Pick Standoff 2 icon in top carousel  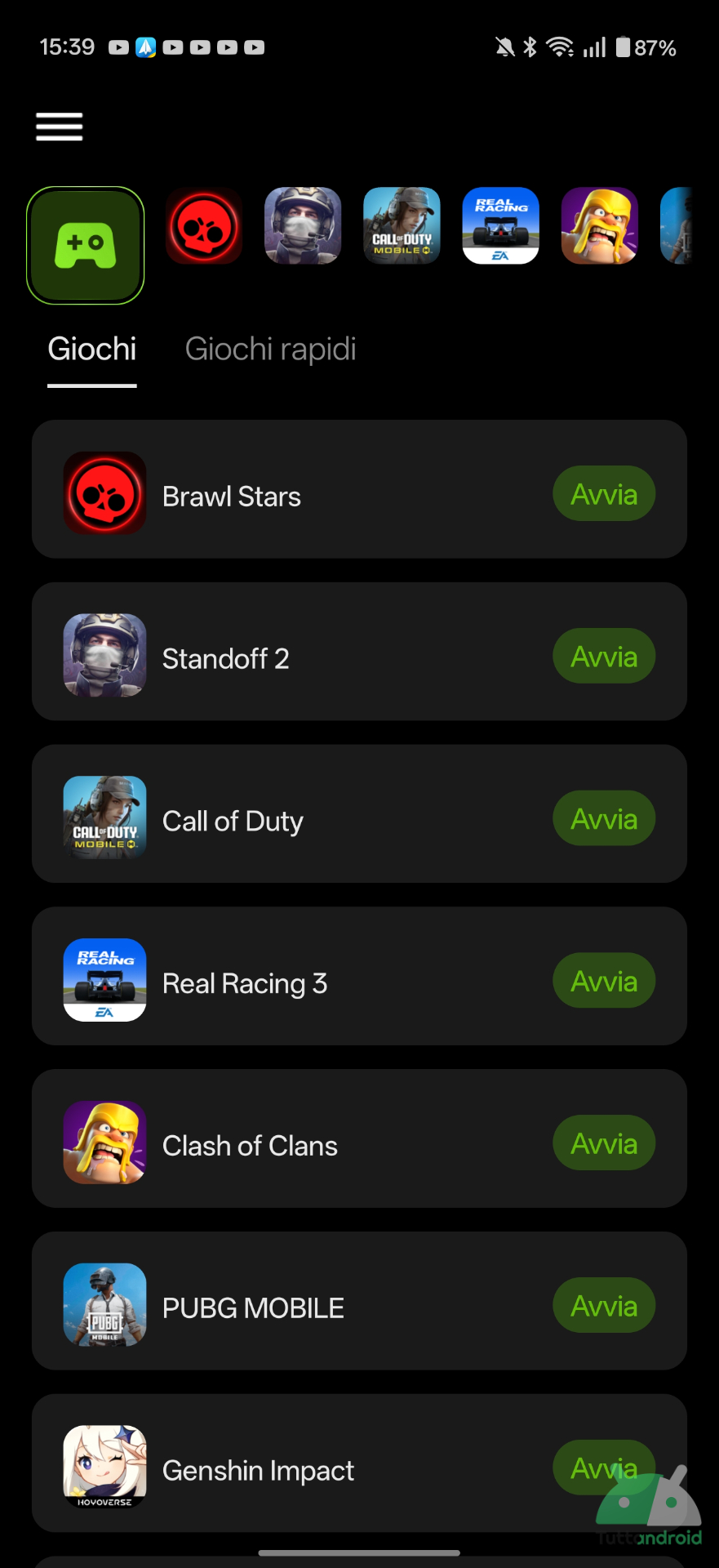[303, 226]
